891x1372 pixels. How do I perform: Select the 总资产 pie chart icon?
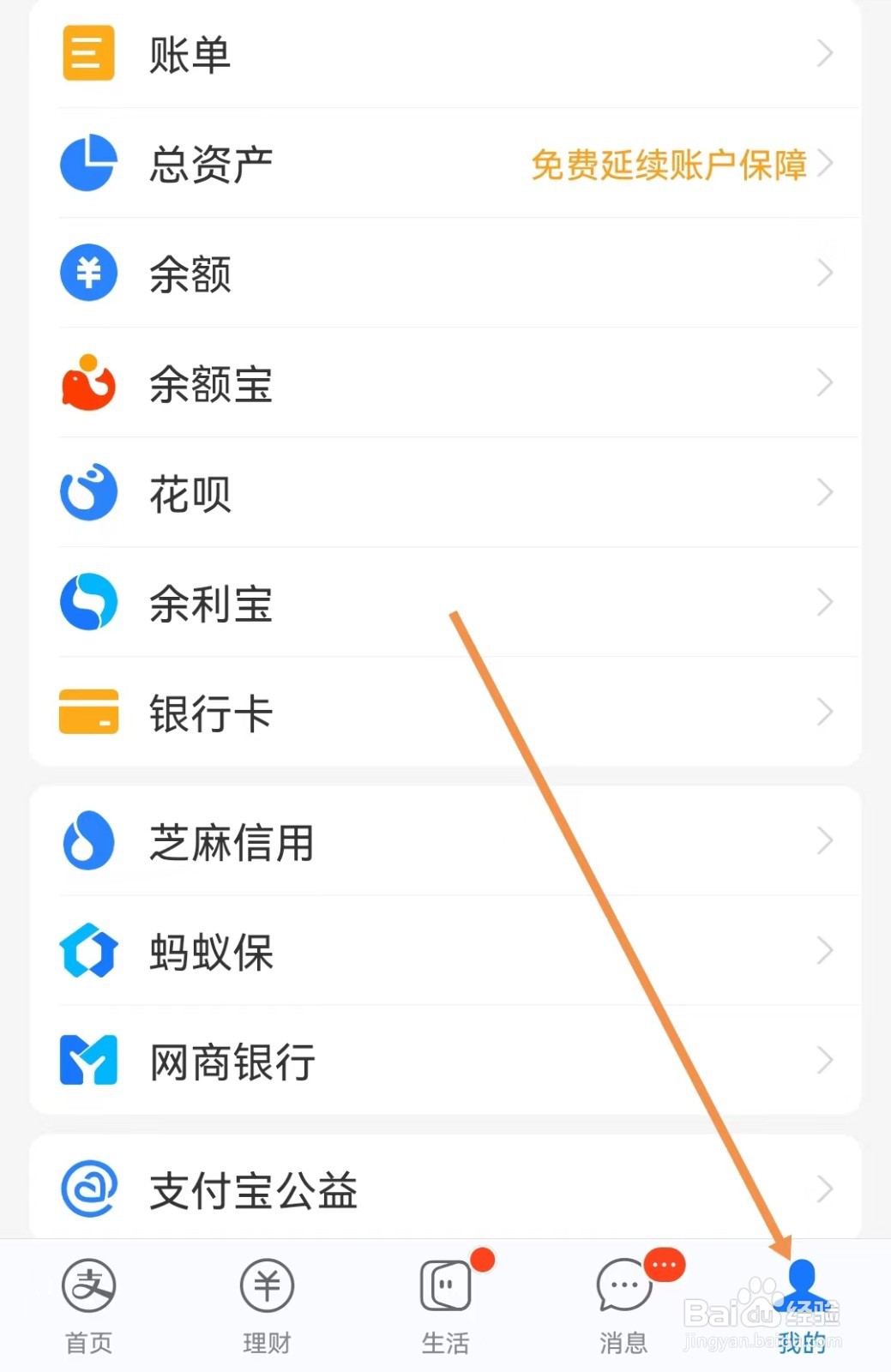click(88, 162)
